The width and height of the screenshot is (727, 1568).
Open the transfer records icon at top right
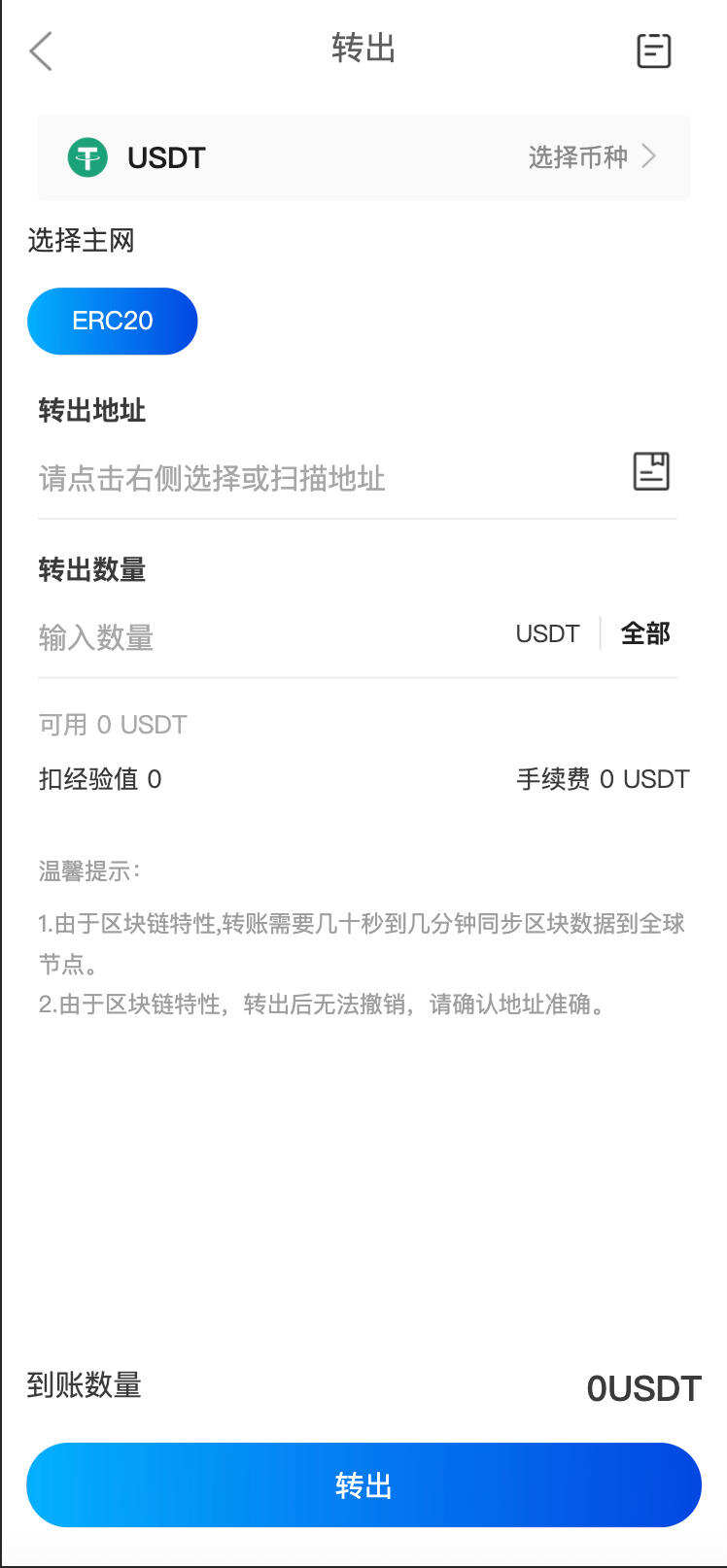[x=653, y=50]
